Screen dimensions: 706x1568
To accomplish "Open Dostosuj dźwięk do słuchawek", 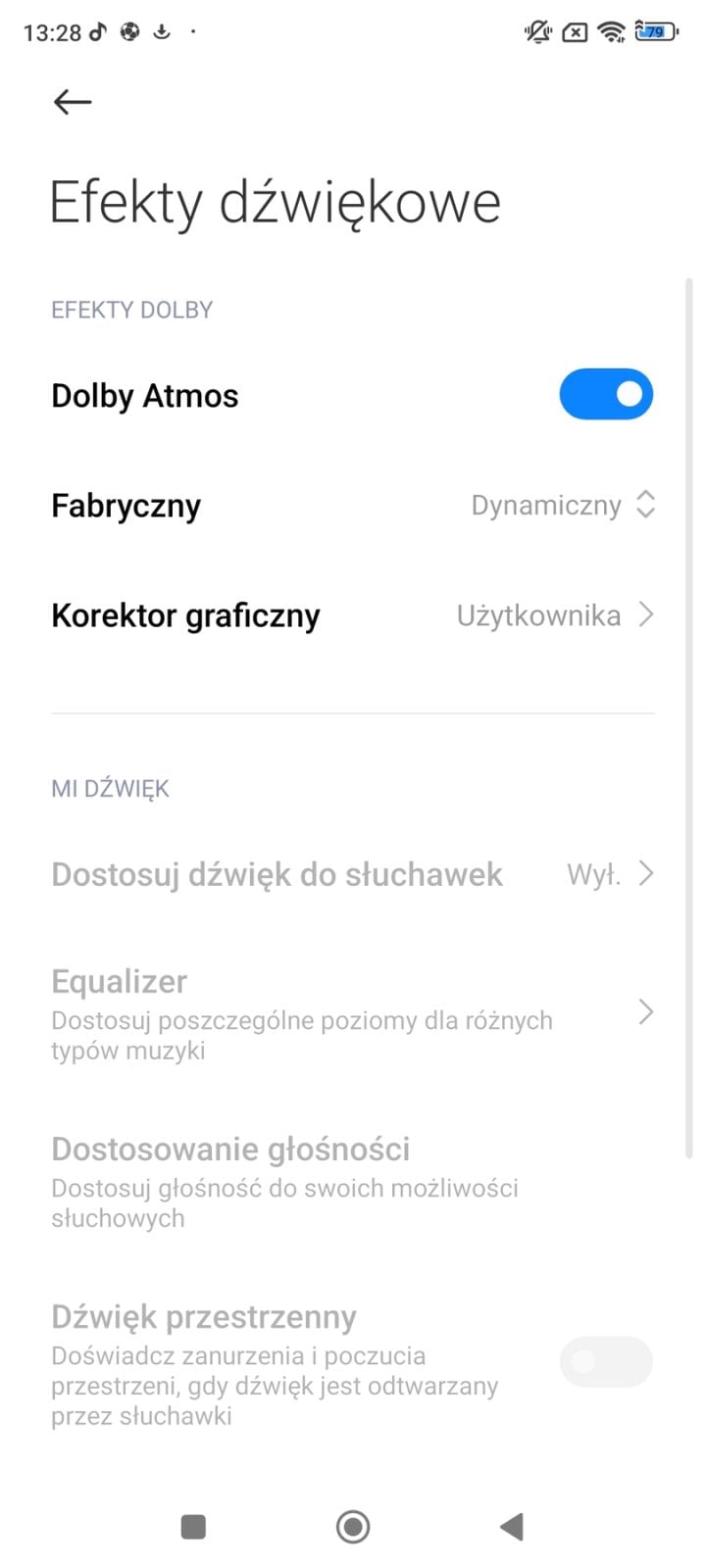I will 353,874.
